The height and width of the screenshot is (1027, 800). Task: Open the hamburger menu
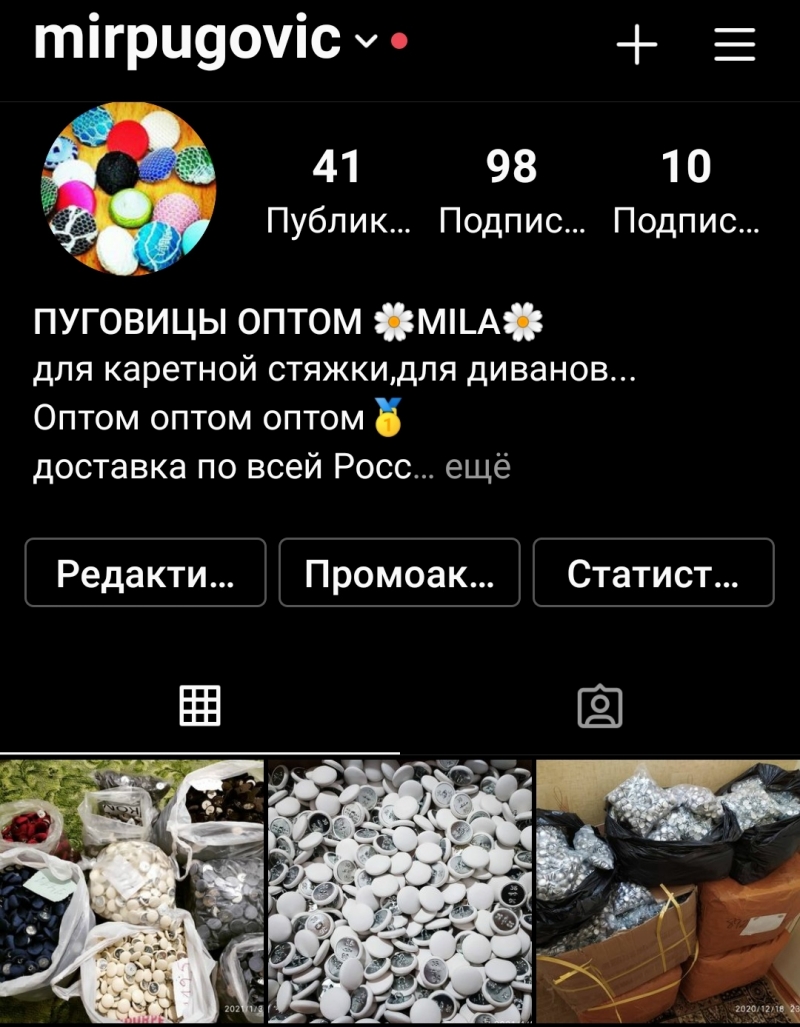point(734,45)
